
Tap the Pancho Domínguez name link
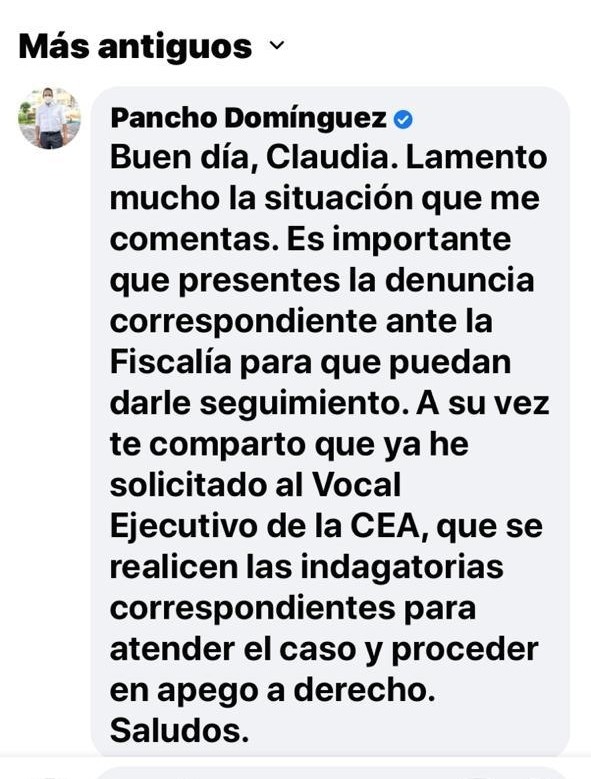248,118
